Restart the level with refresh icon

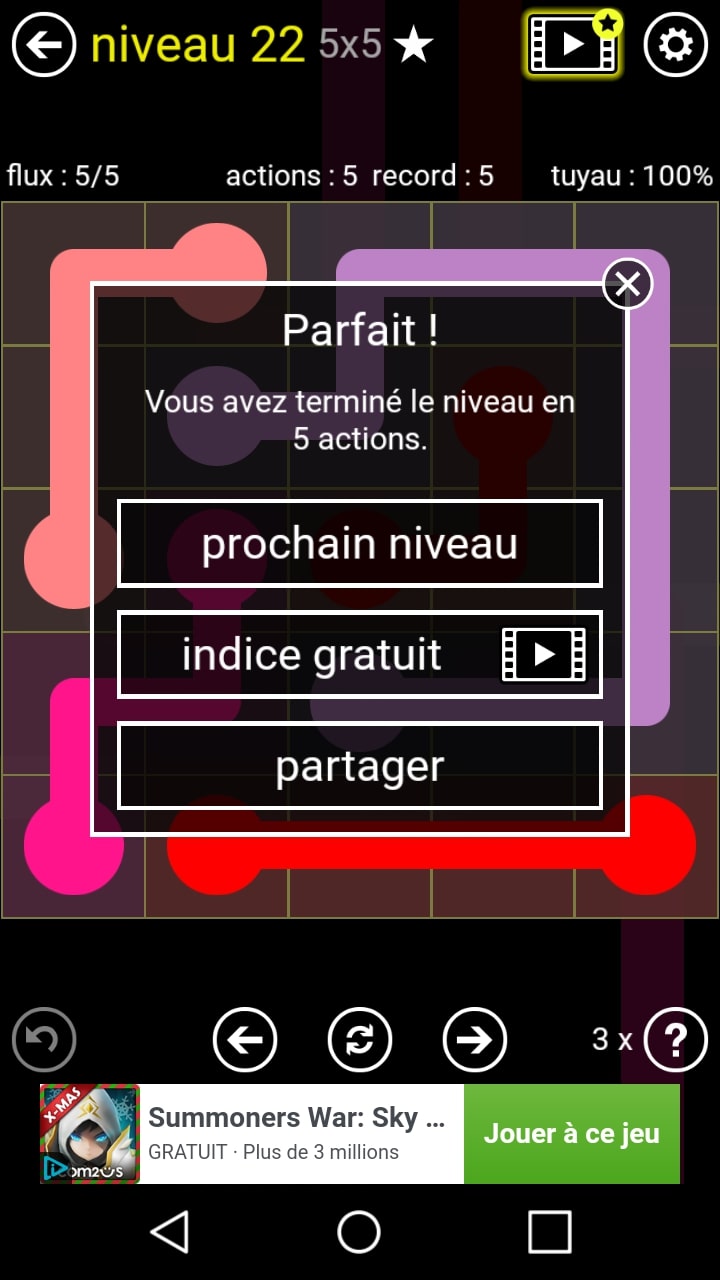tap(360, 1040)
